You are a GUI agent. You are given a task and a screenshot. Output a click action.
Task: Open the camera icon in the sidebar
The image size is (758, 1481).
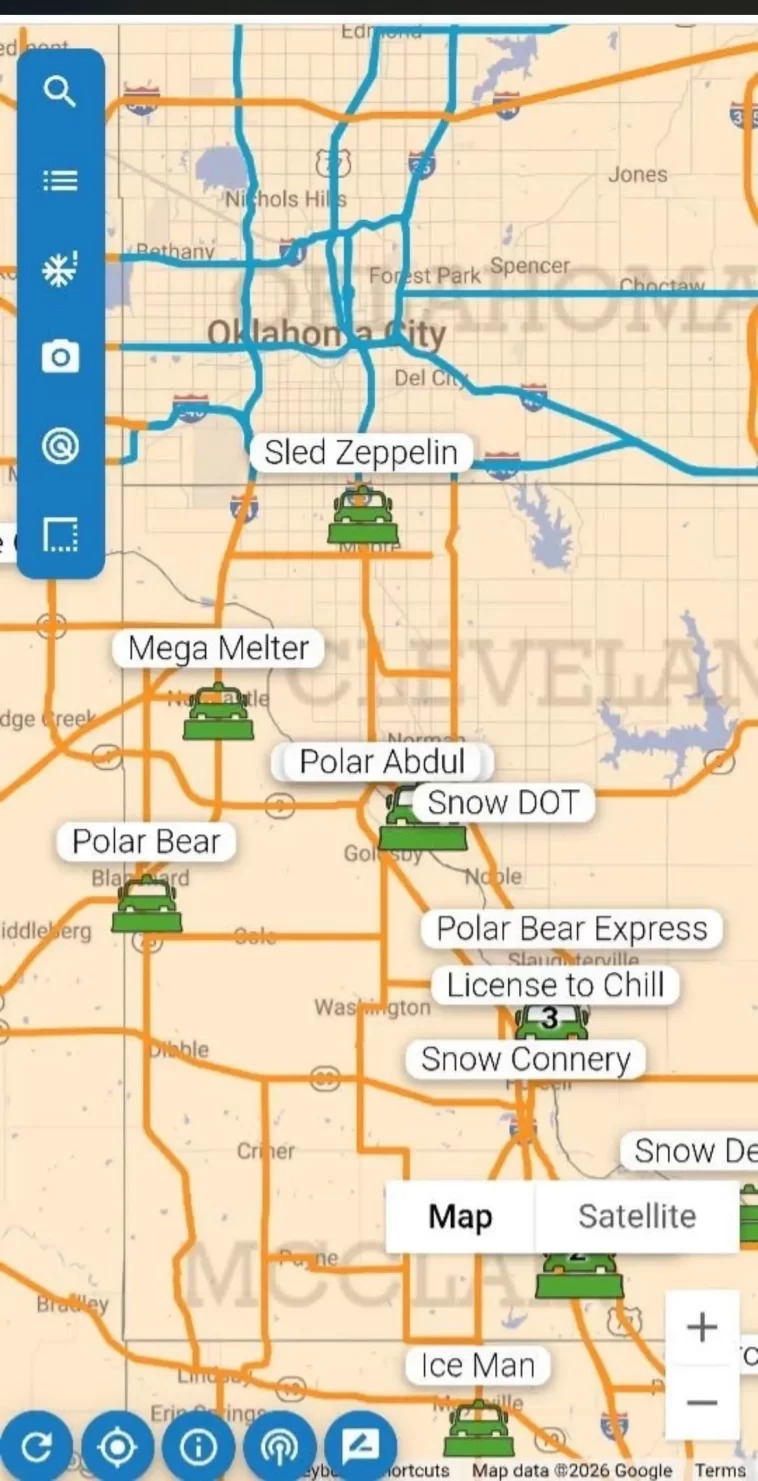(x=61, y=357)
